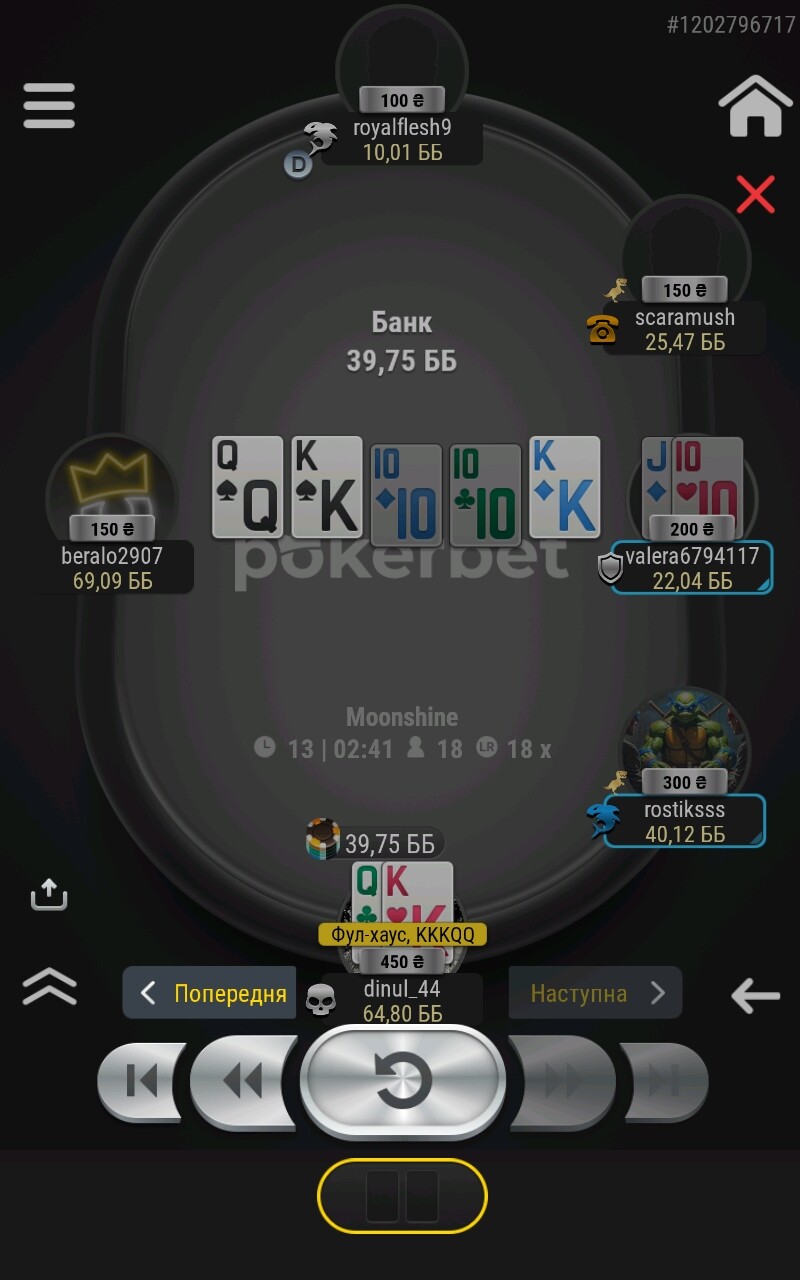Go to the Наступна hand
Screen dimensions: 800x1280
tap(595, 993)
